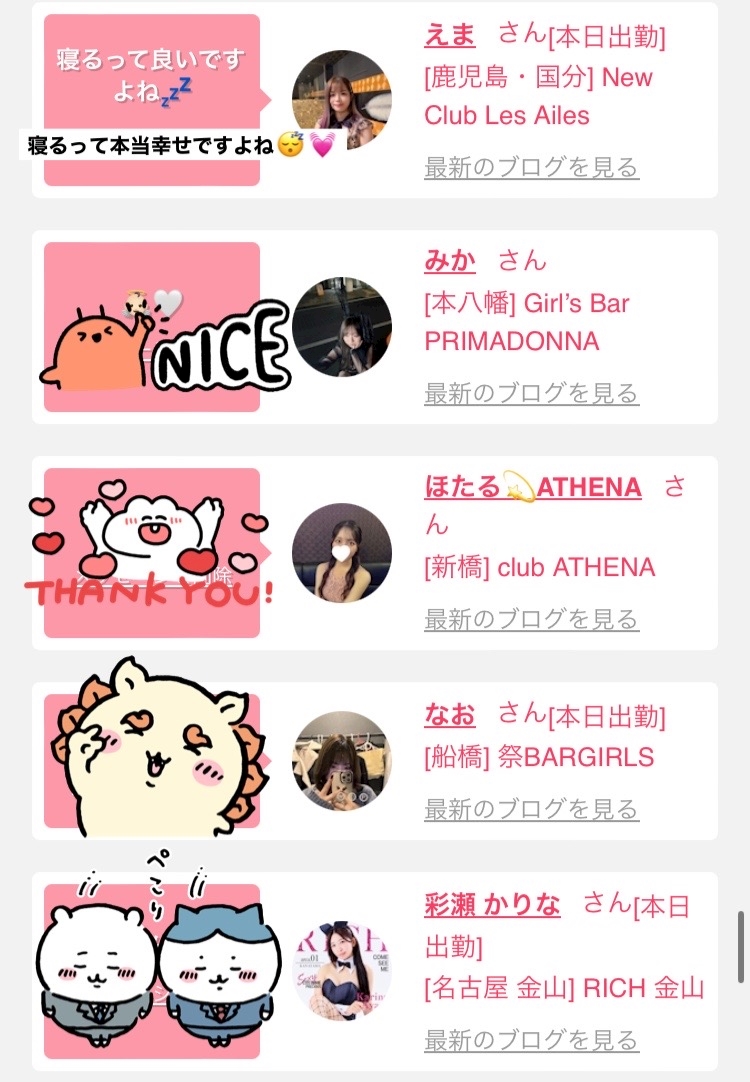Open えま's profile name link
This screenshot has width=750, height=1082.
pos(449,36)
